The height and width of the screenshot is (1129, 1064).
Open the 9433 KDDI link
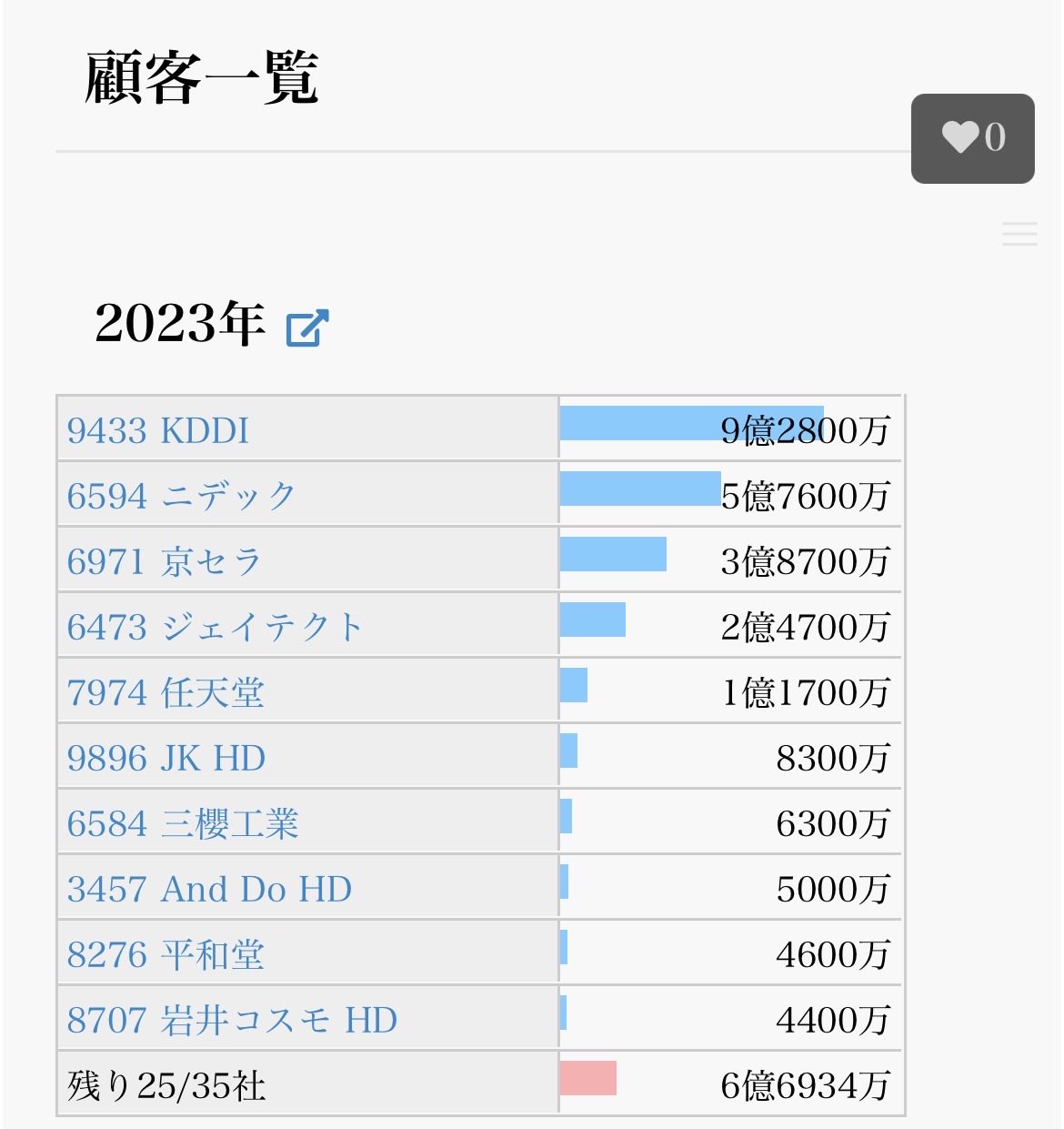point(158,430)
